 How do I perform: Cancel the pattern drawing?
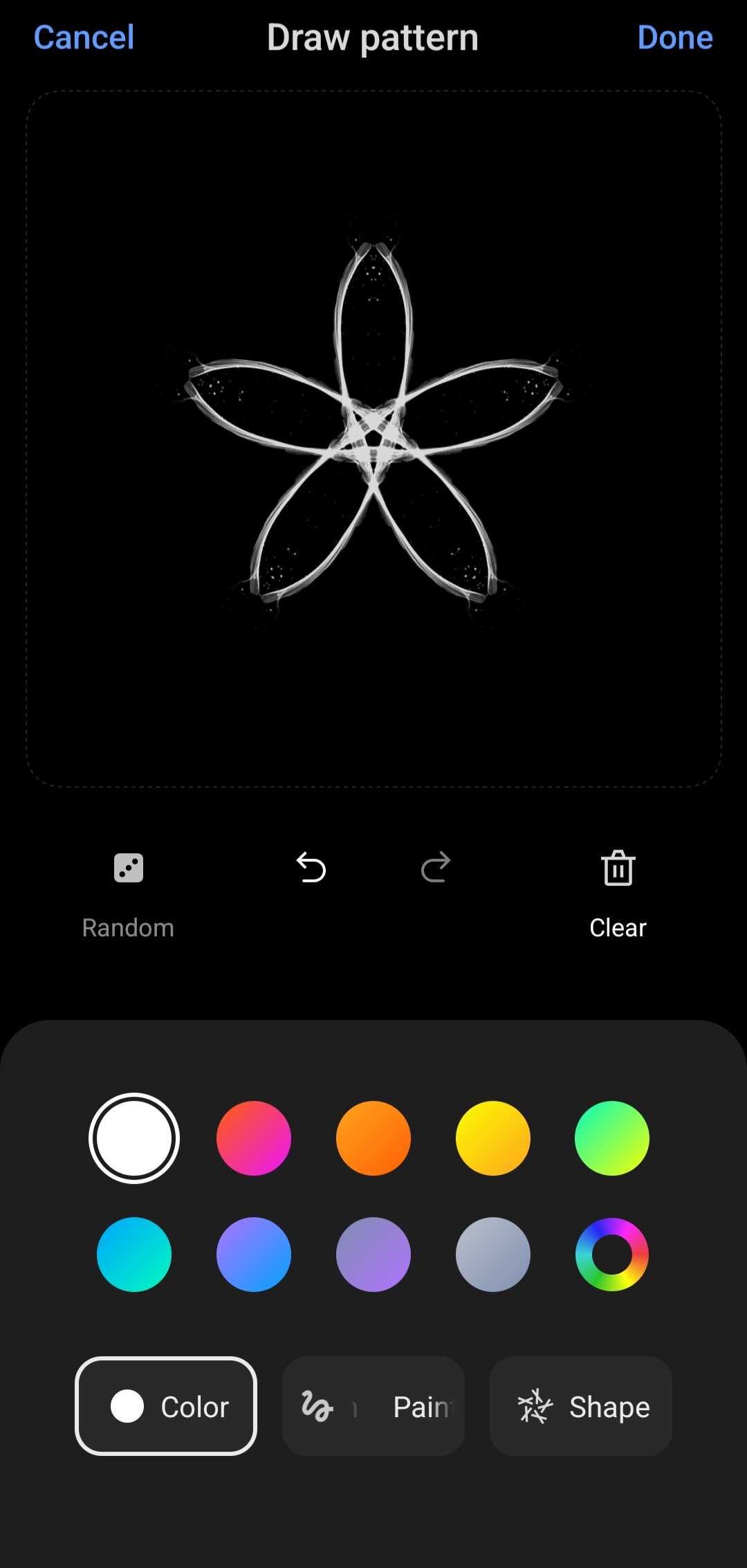[x=84, y=37]
